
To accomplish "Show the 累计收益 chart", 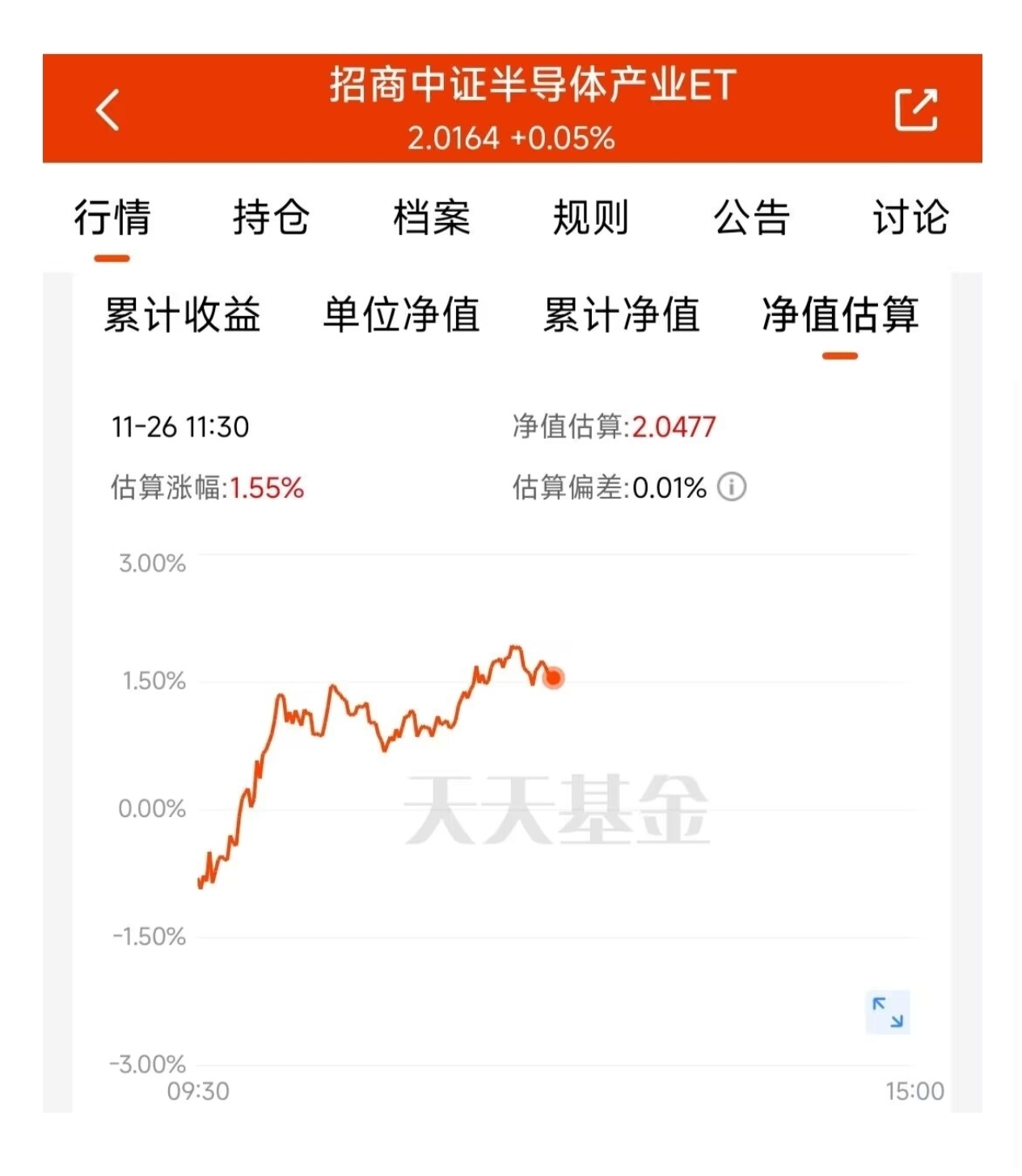I will tap(182, 314).
